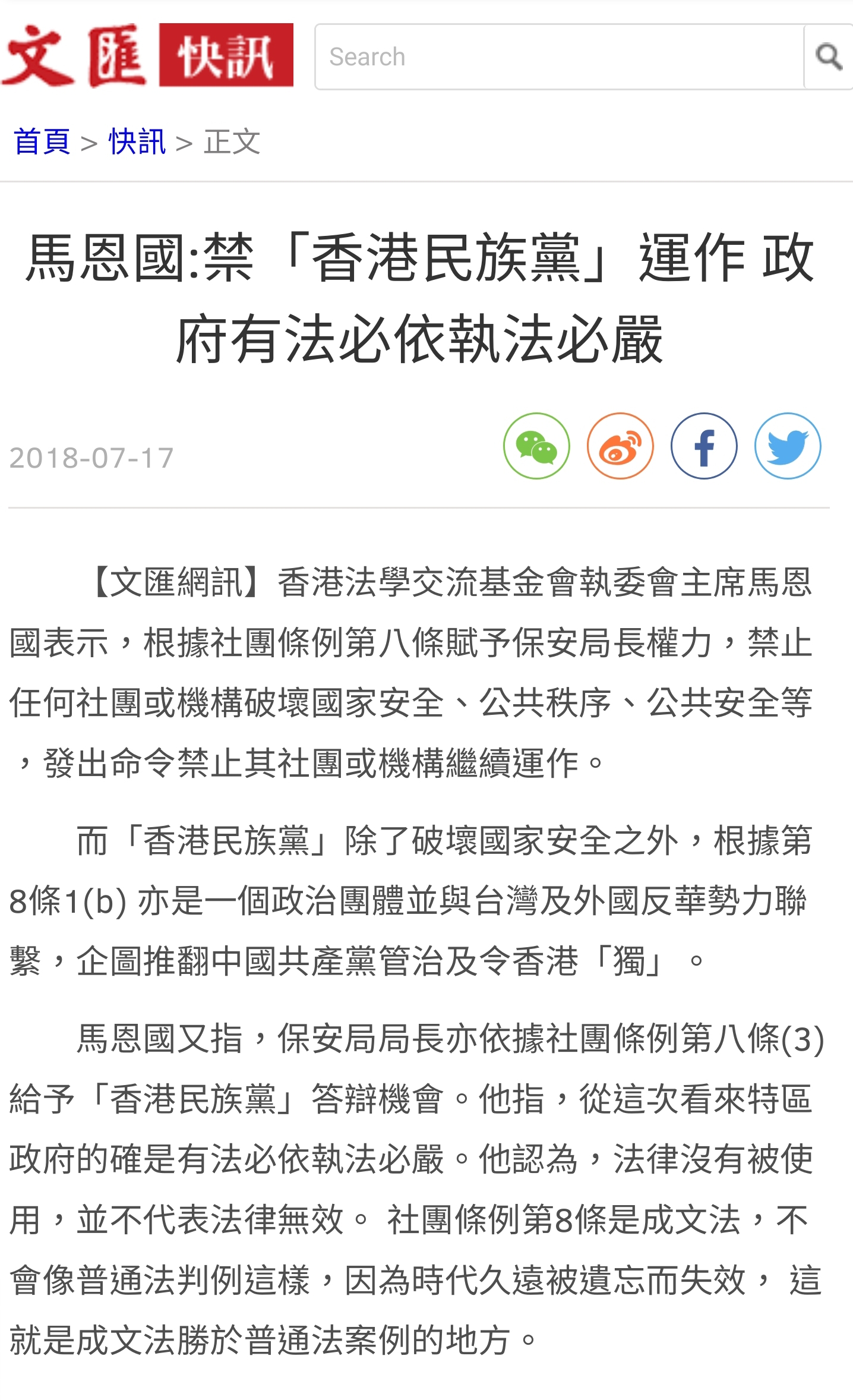Screen dimensions: 853x1400
Task: Share article on Facebook
Action: 704,446
